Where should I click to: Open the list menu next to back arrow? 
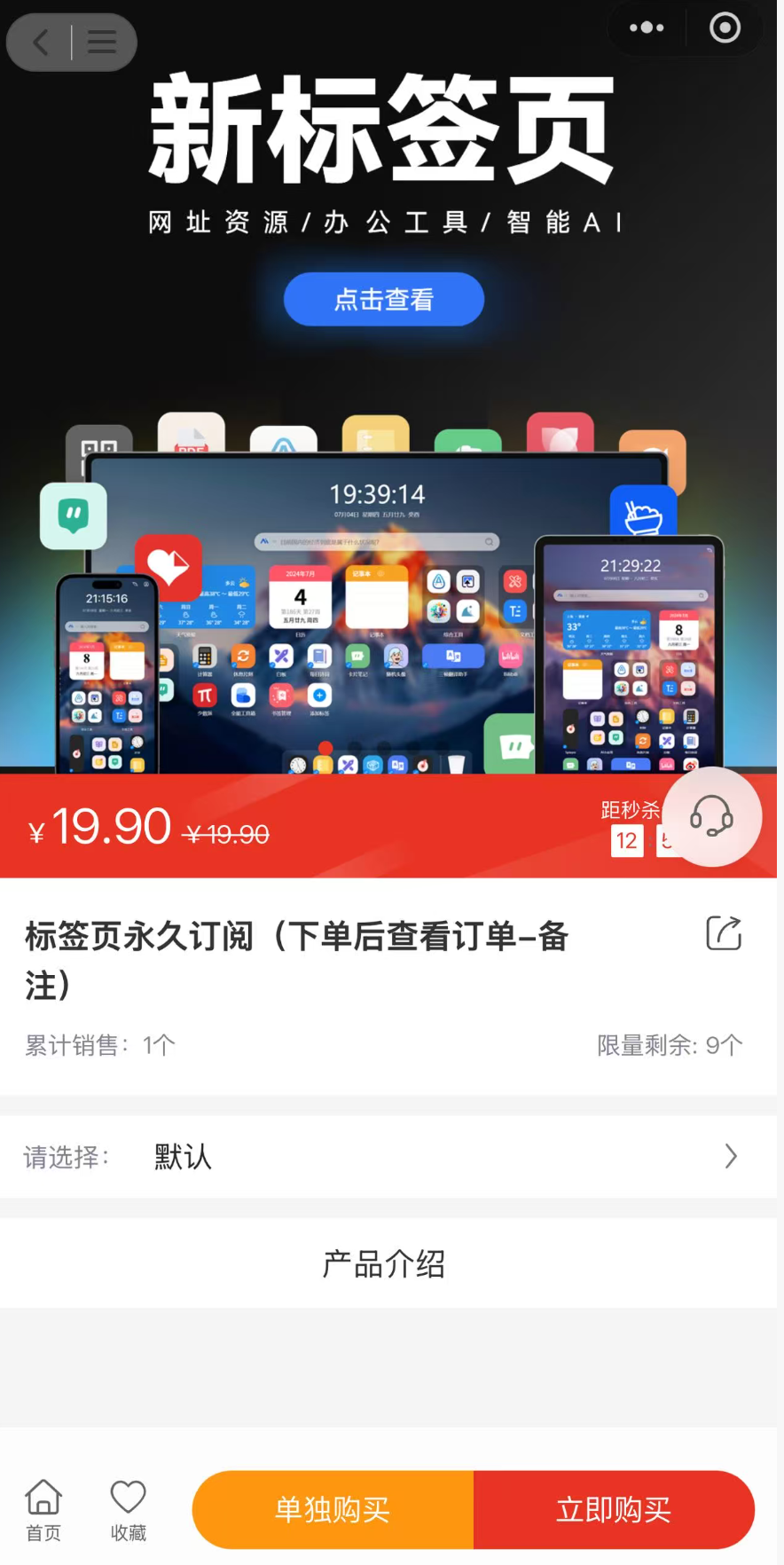[102, 42]
